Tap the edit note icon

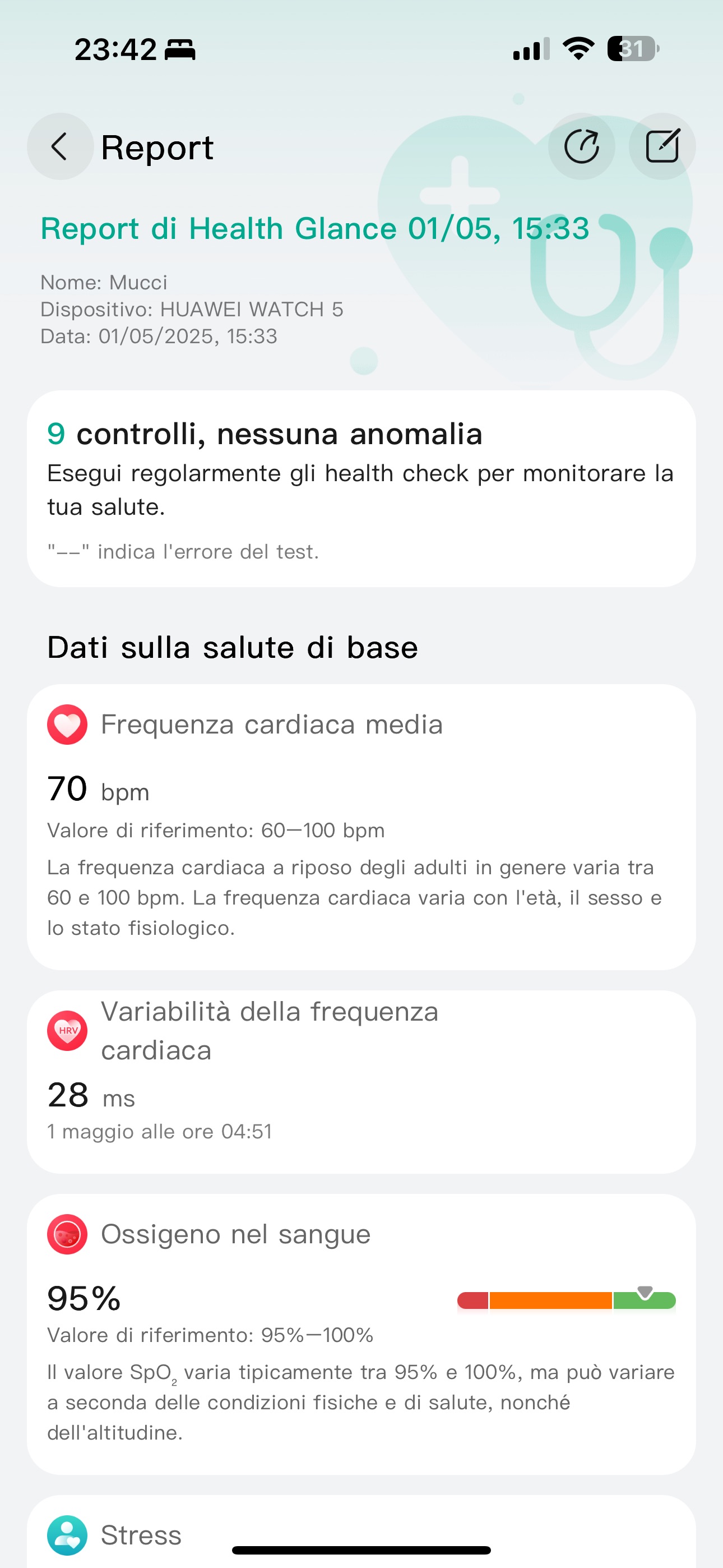662,147
